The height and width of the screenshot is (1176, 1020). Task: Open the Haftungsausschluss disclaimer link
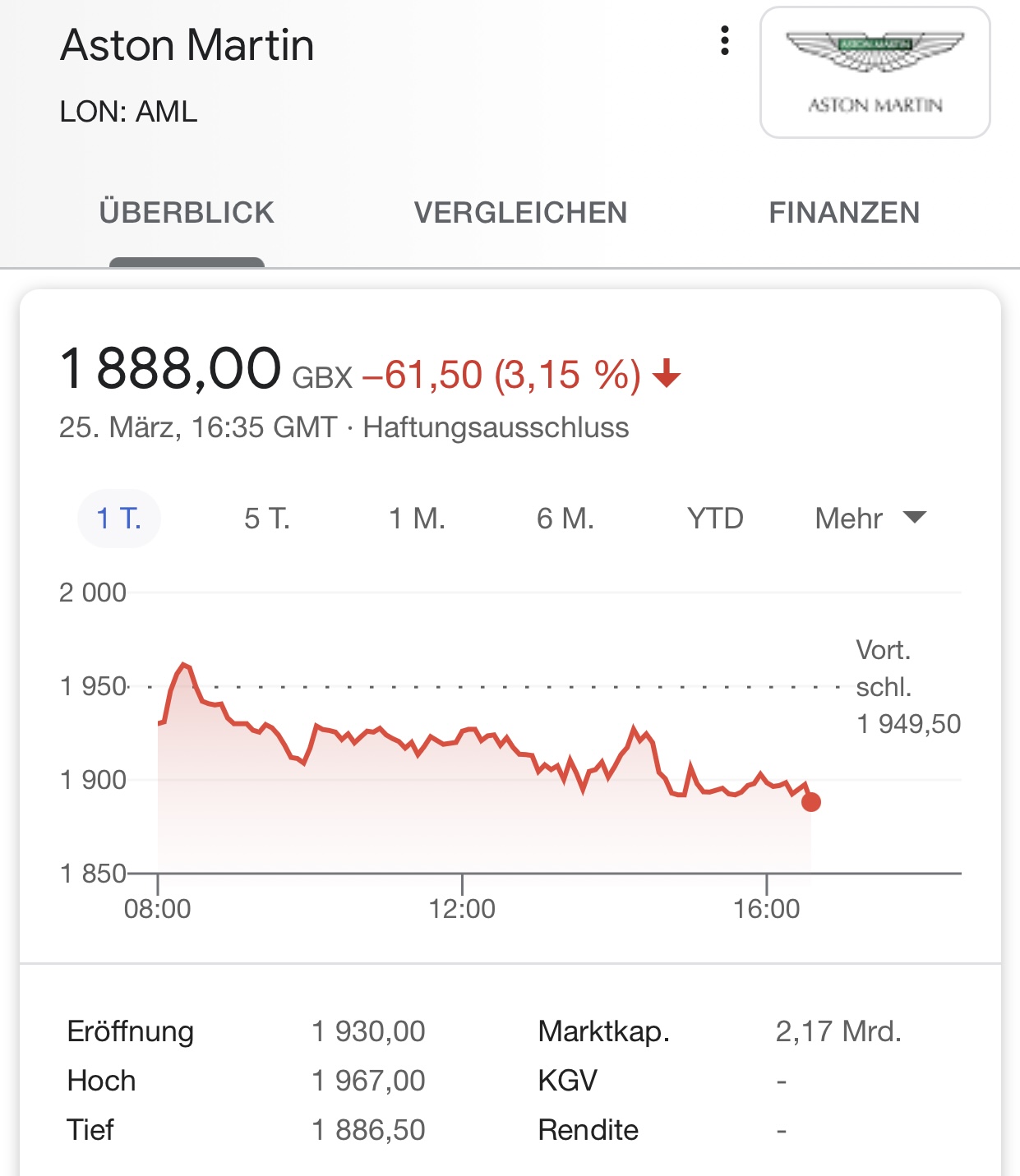tap(496, 428)
